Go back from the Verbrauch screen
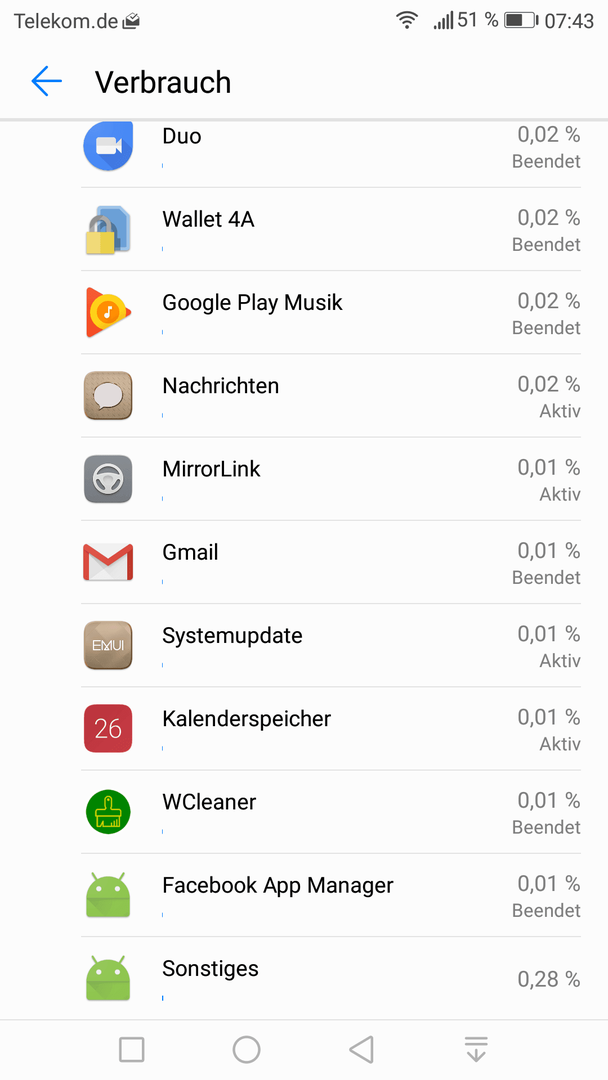 (47, 82)
